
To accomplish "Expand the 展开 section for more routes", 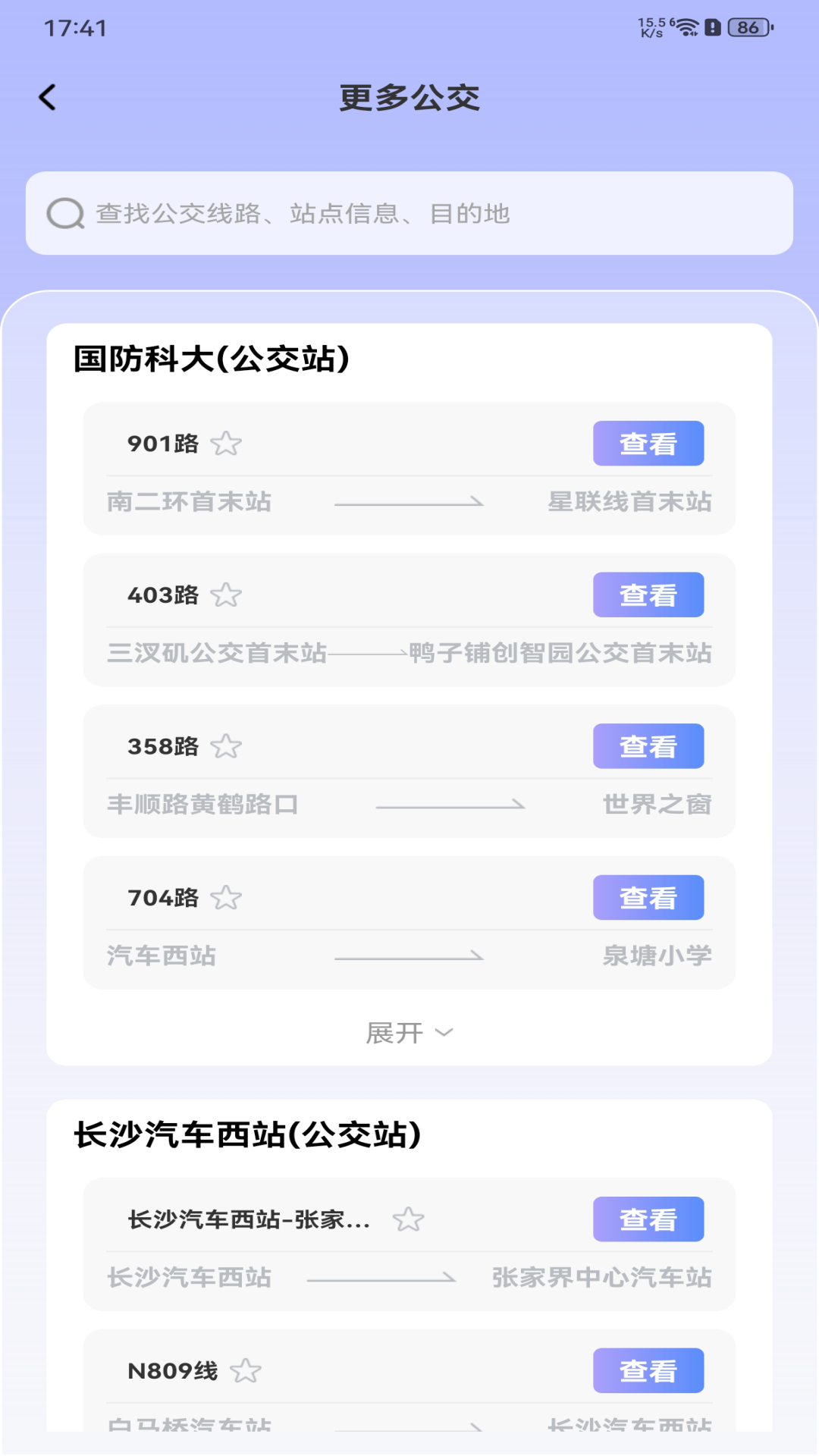I will click(x=409, y=1031).
